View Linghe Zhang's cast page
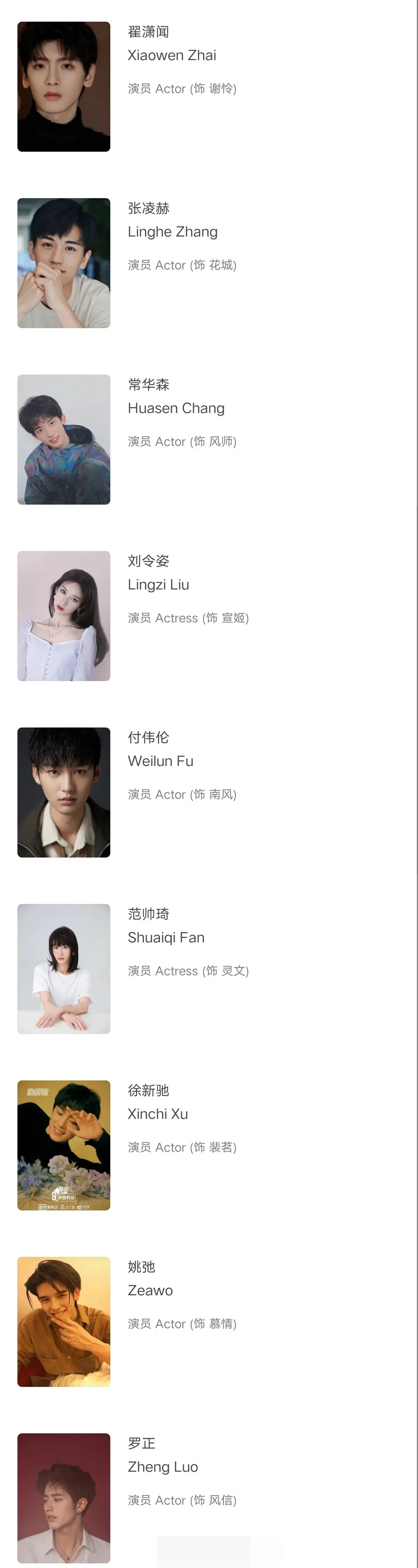This screenshot has width=418, height=1568. (x=172, y=233)
